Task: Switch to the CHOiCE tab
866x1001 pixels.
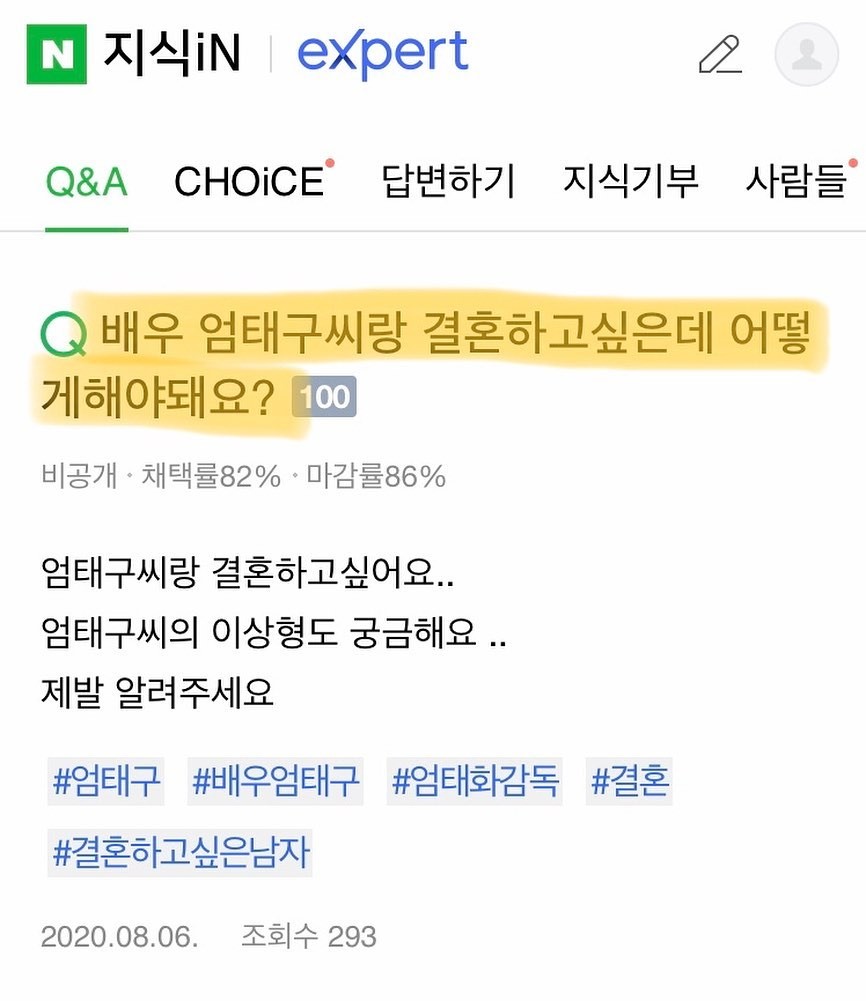Action: 250,182
